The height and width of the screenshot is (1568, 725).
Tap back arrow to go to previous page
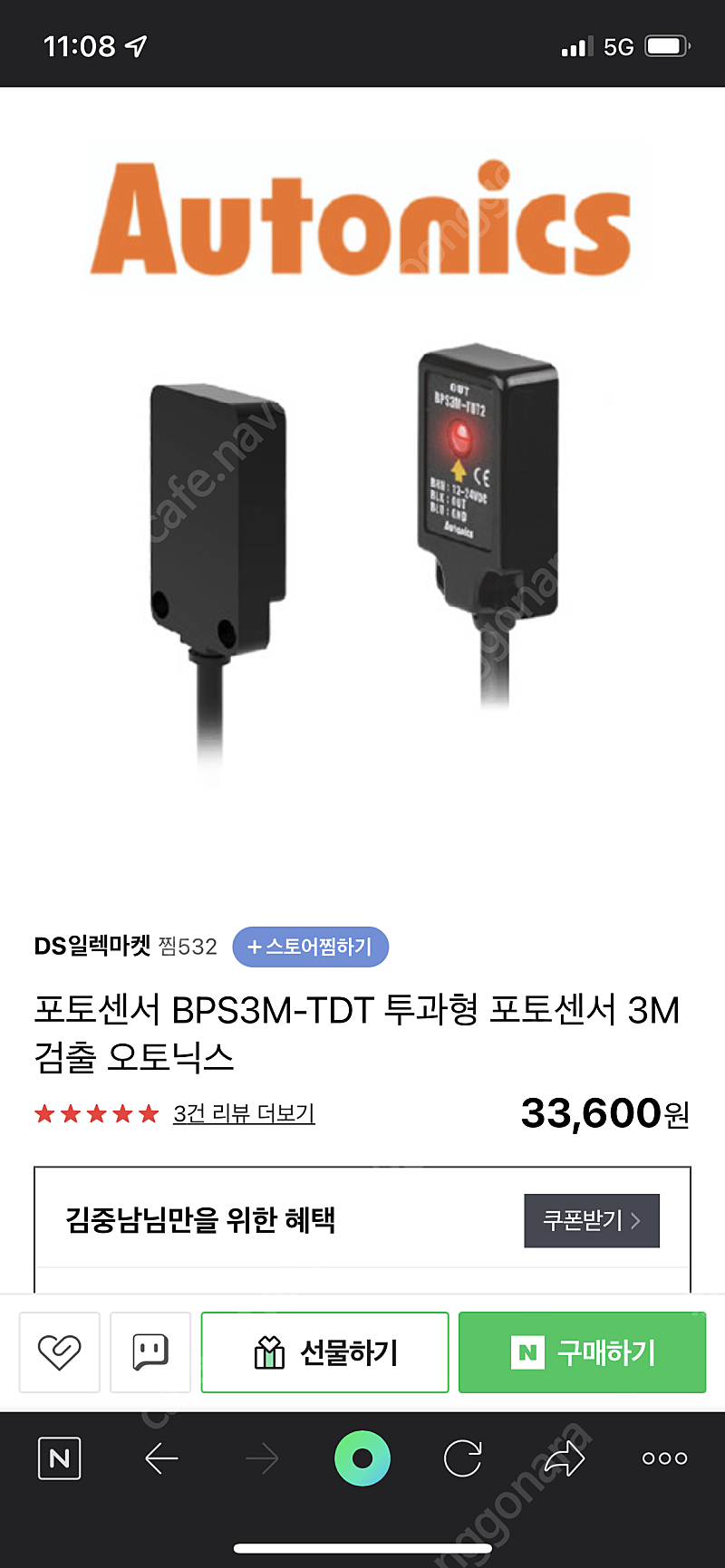(x=160, y=1458)
